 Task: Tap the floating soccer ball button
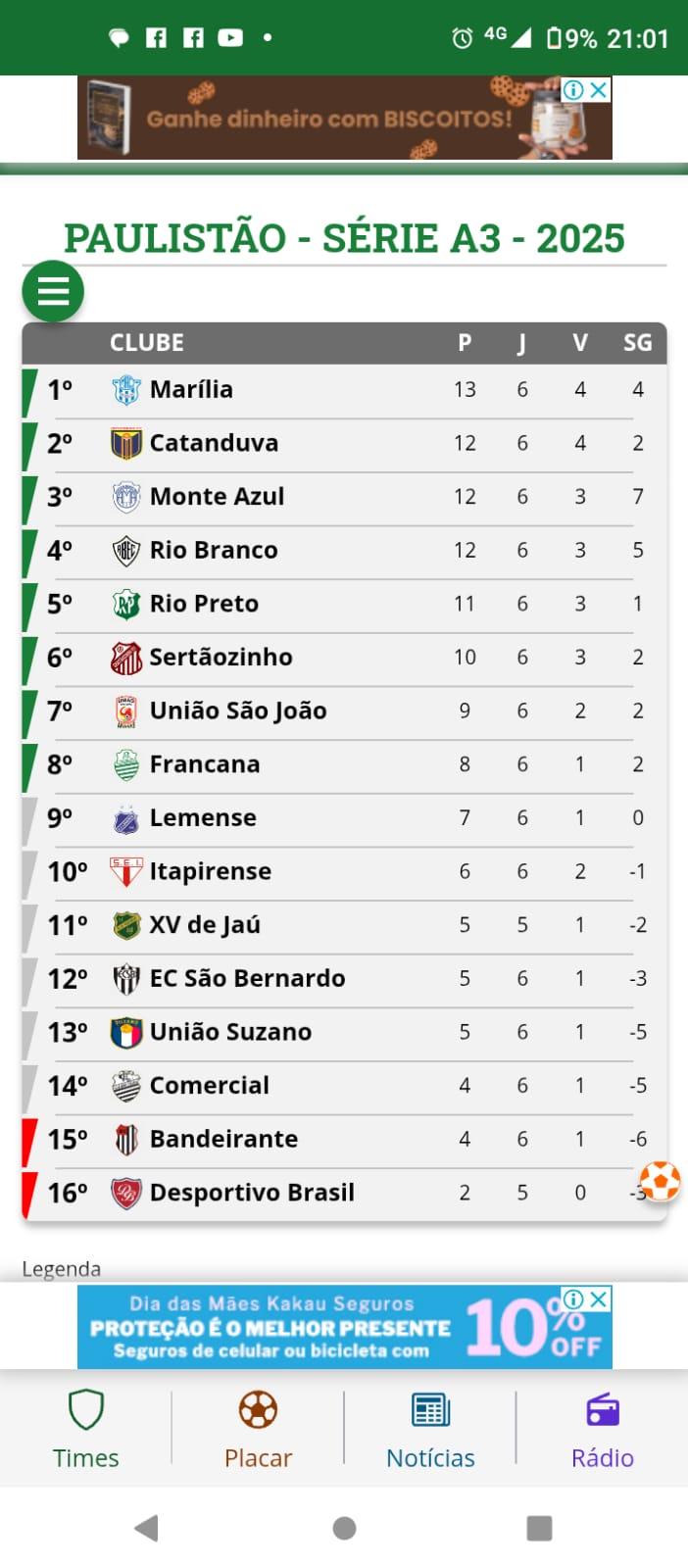(660, 1181)
